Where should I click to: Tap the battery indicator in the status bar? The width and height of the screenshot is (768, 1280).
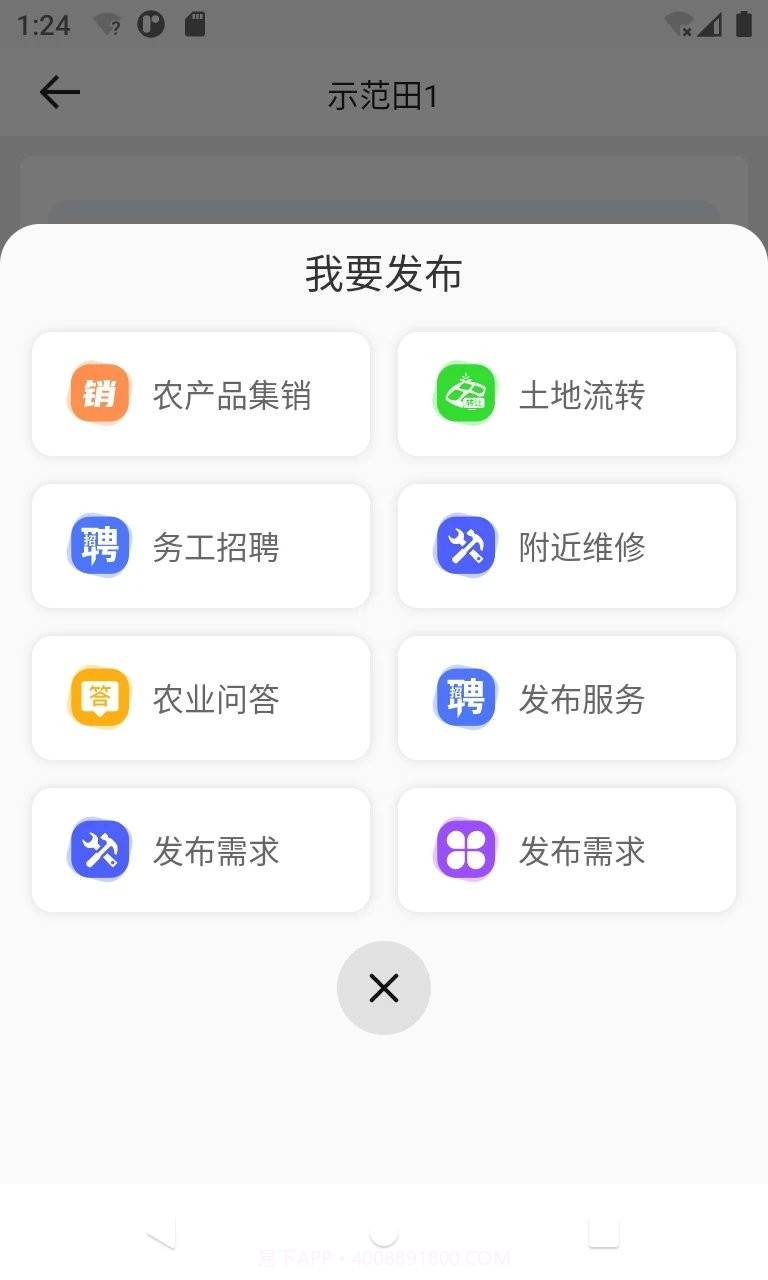[744, 22]
